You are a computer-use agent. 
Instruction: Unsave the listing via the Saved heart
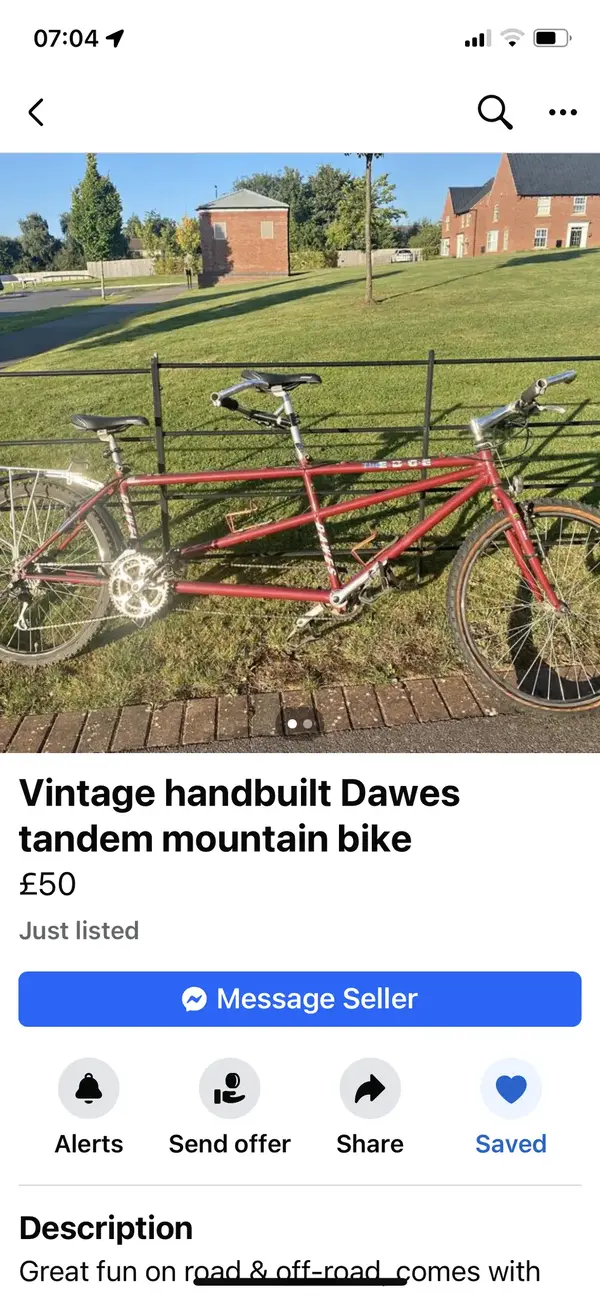(511, 1089)
